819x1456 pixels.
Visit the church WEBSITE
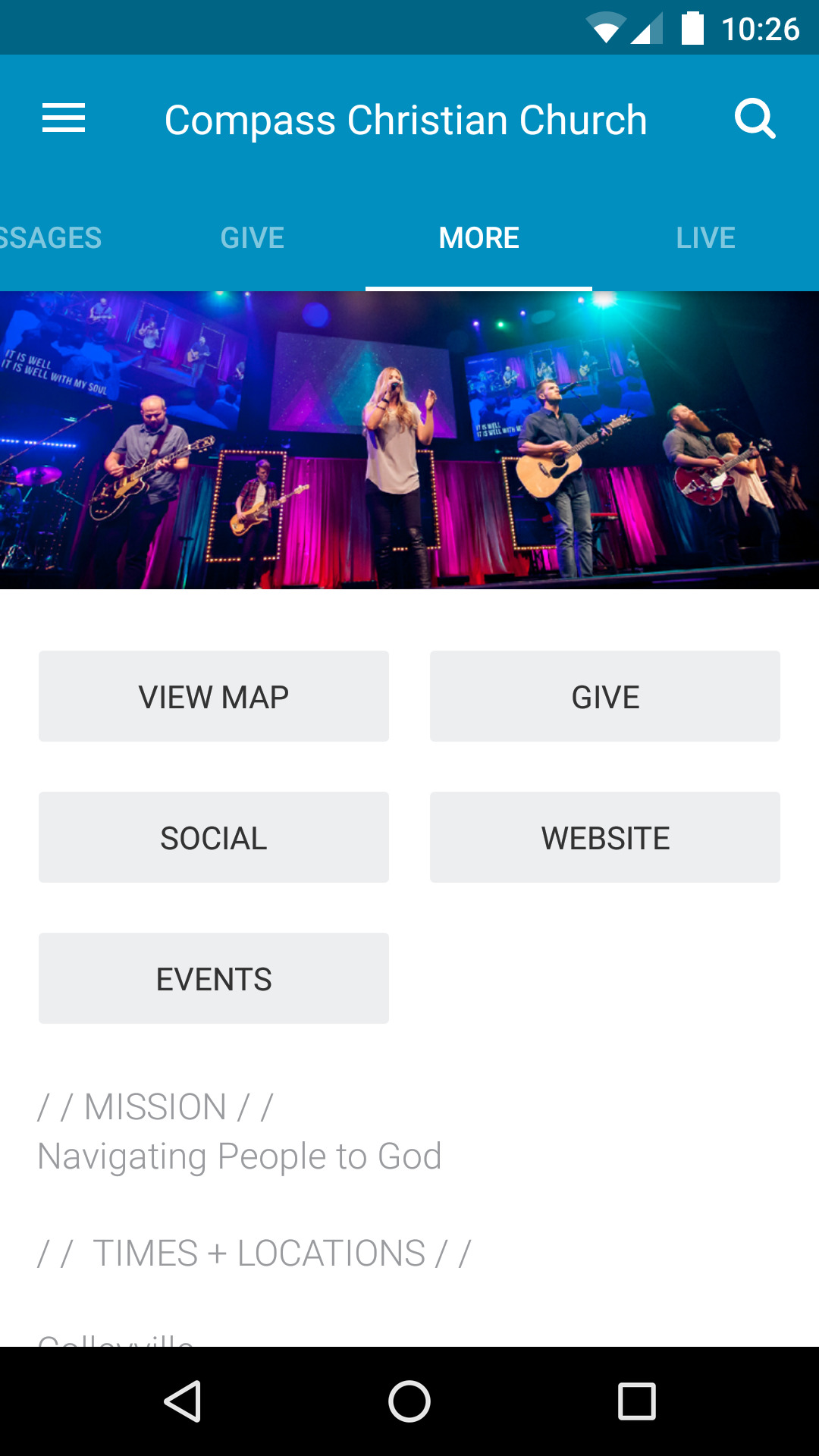[604, 837]
